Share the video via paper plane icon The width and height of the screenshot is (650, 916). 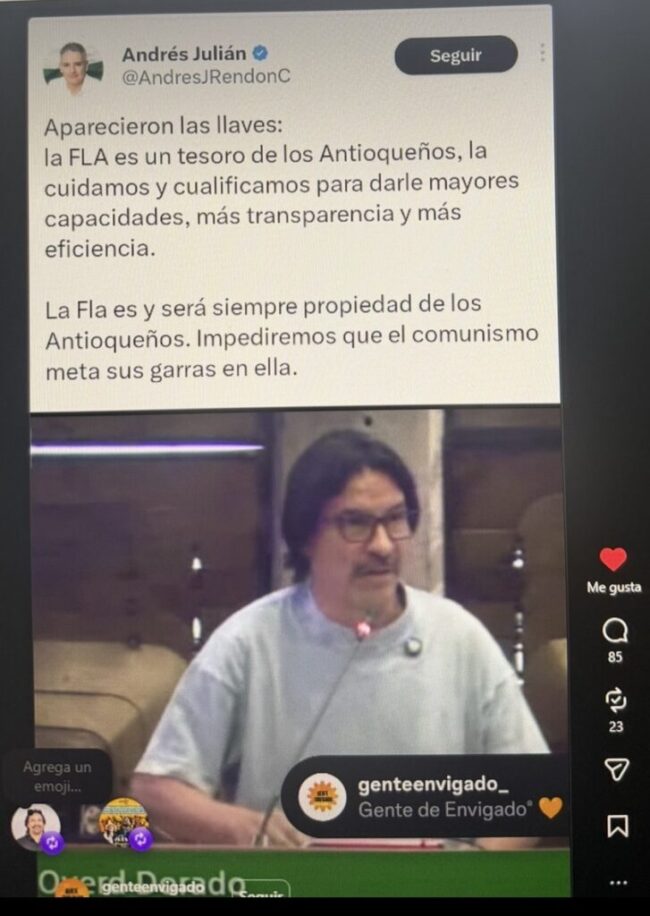pos(617,768)
